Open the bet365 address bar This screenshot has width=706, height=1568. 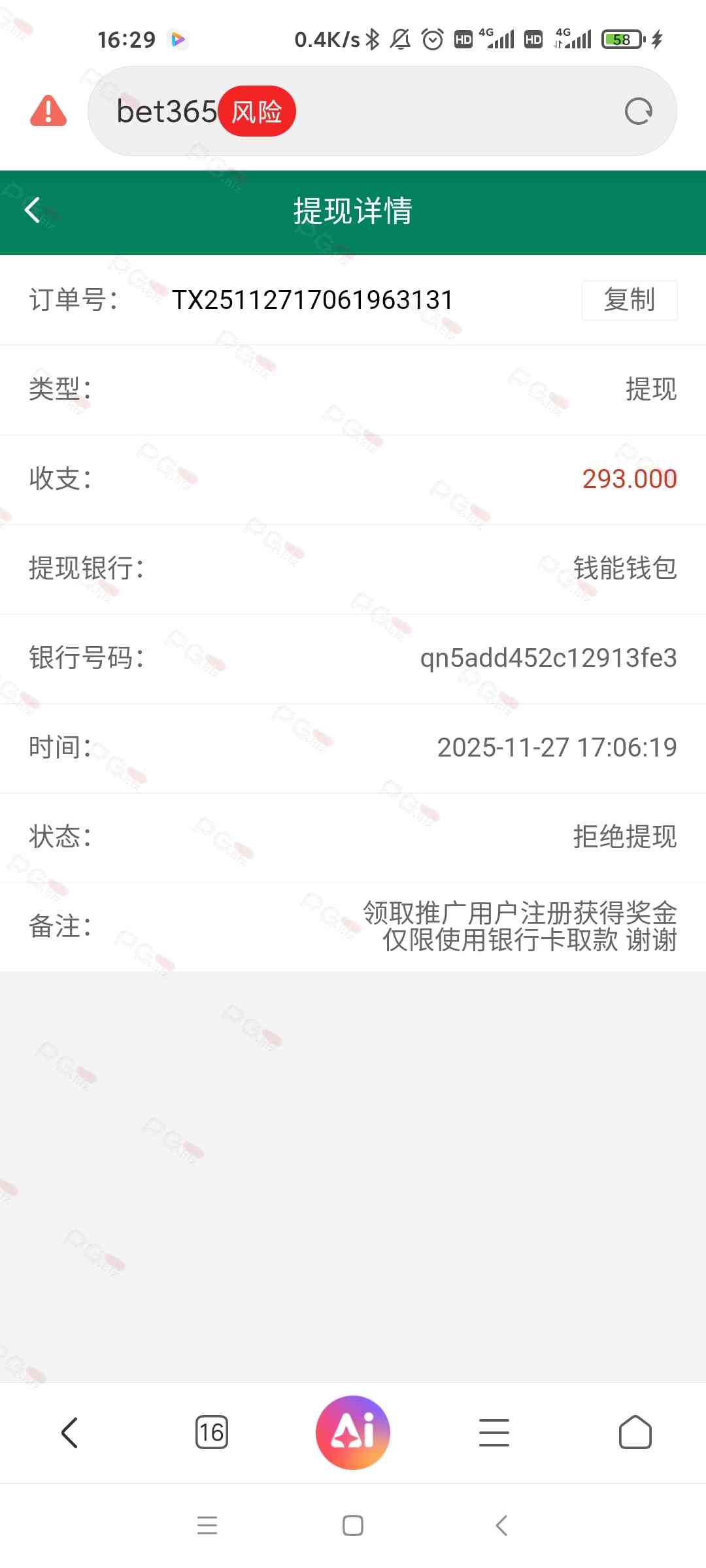pos(418,112)
